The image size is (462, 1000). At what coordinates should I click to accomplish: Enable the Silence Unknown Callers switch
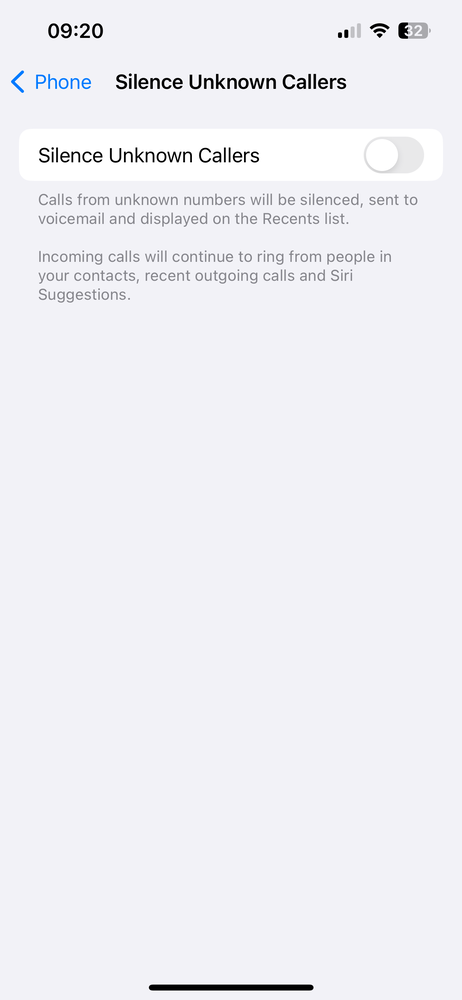[x=394, y=155]
